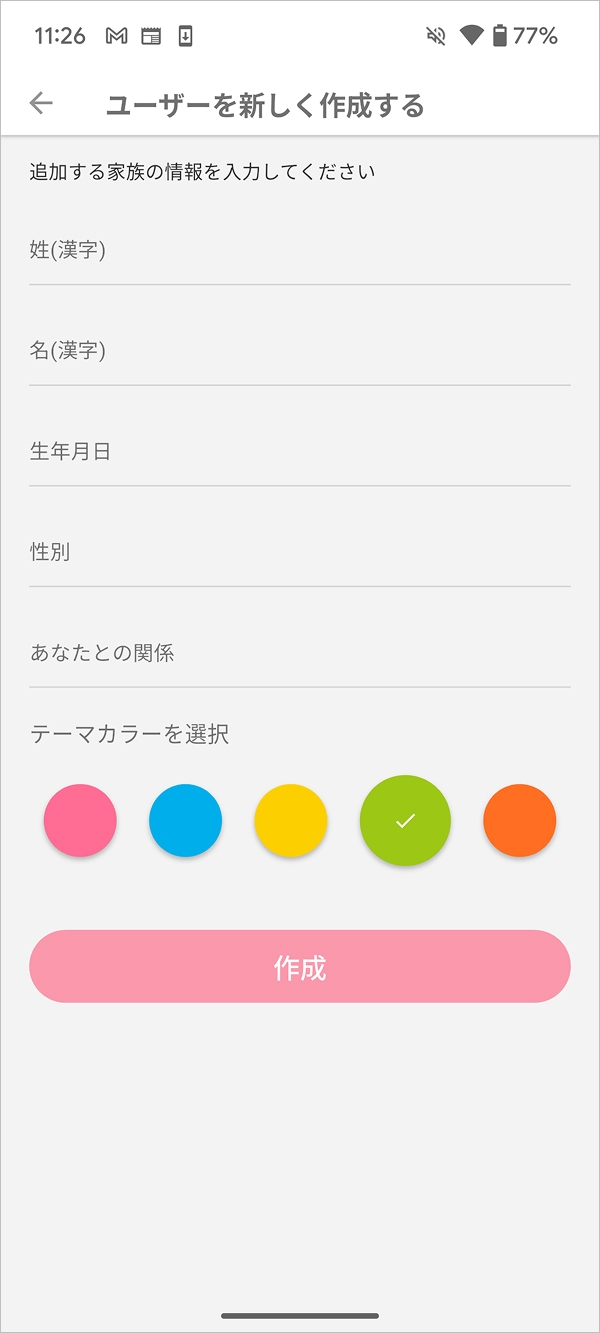Select the pink theme color
The image size is (600, 1333).
tap(80, 821)
